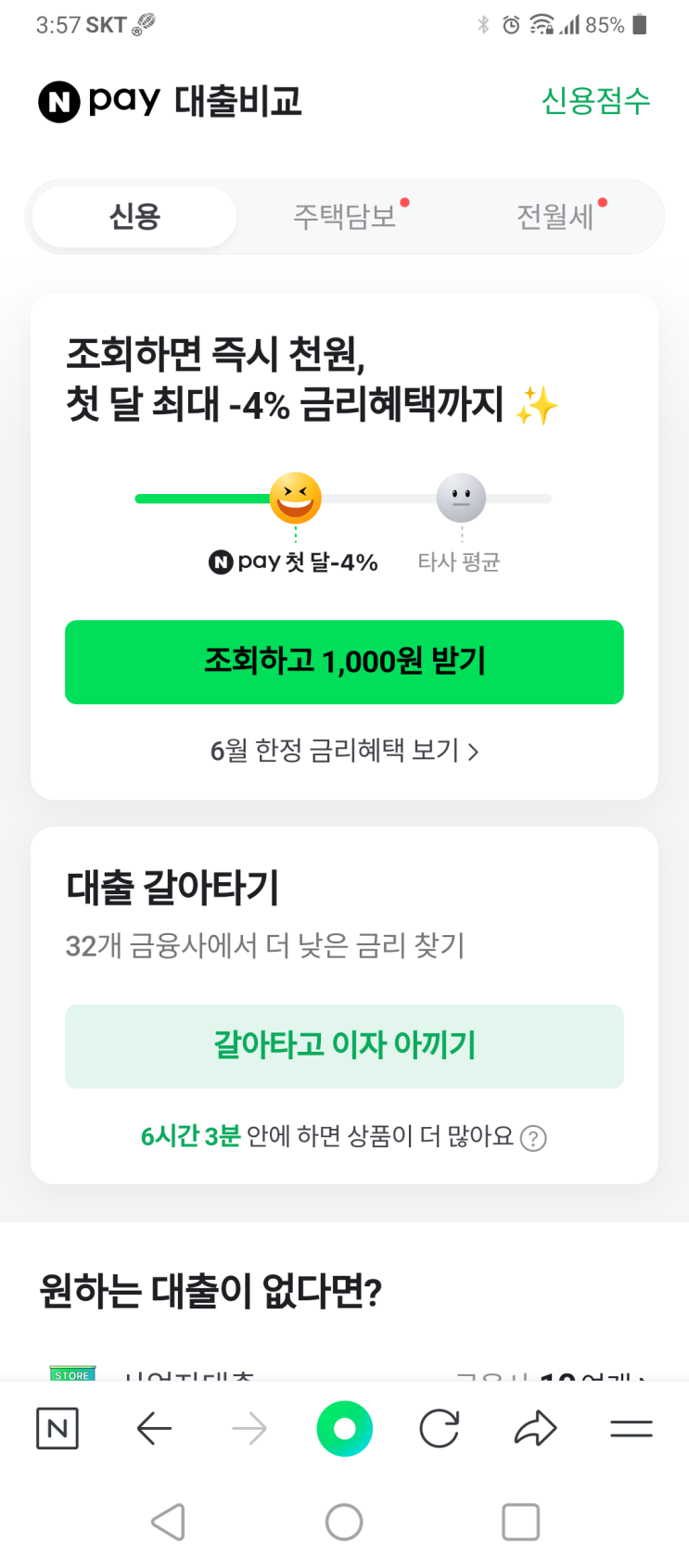Select the 신용 tab

[x=134, y=217]
